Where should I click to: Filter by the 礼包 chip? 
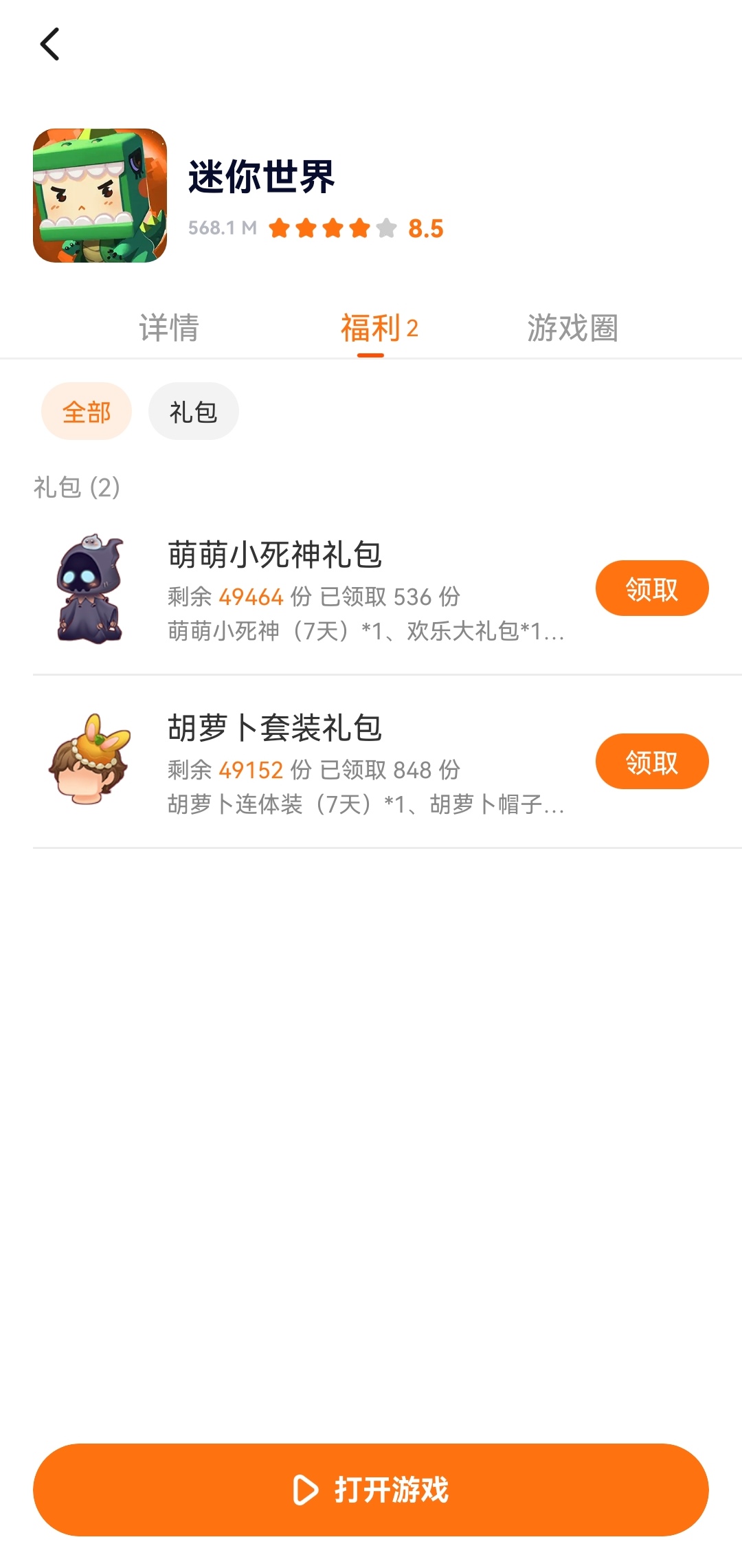[193, 412]
